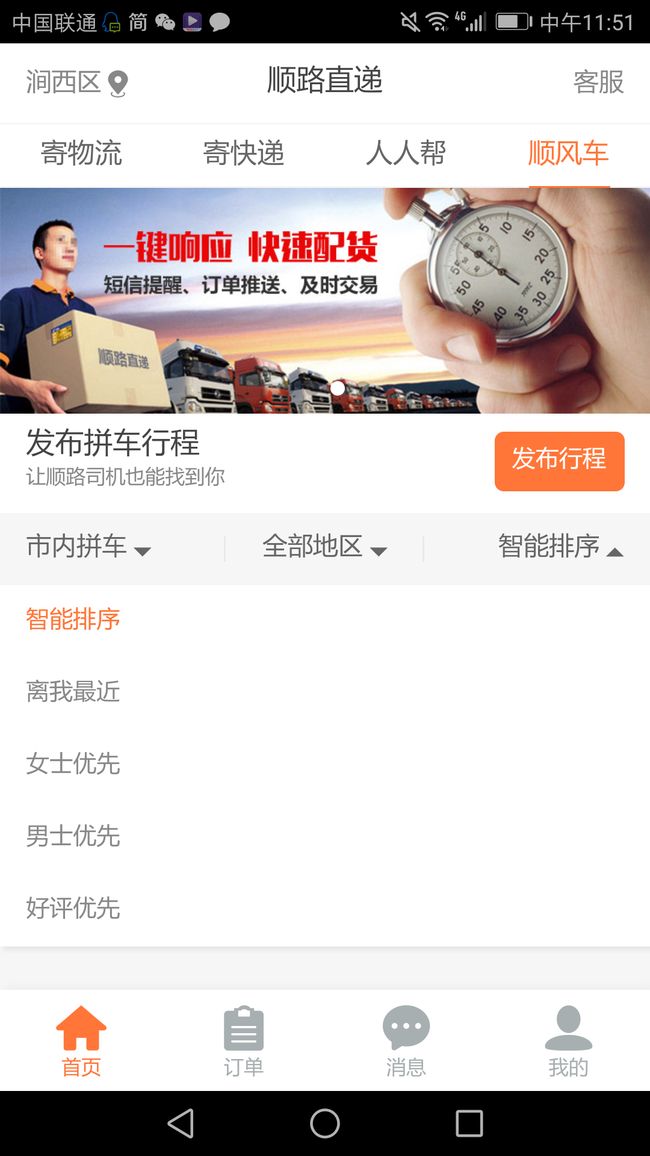Contact 客服 customer service
The height and width of the screenshot is (1156, 650).
pyautogui.click(x=598, y=82)
